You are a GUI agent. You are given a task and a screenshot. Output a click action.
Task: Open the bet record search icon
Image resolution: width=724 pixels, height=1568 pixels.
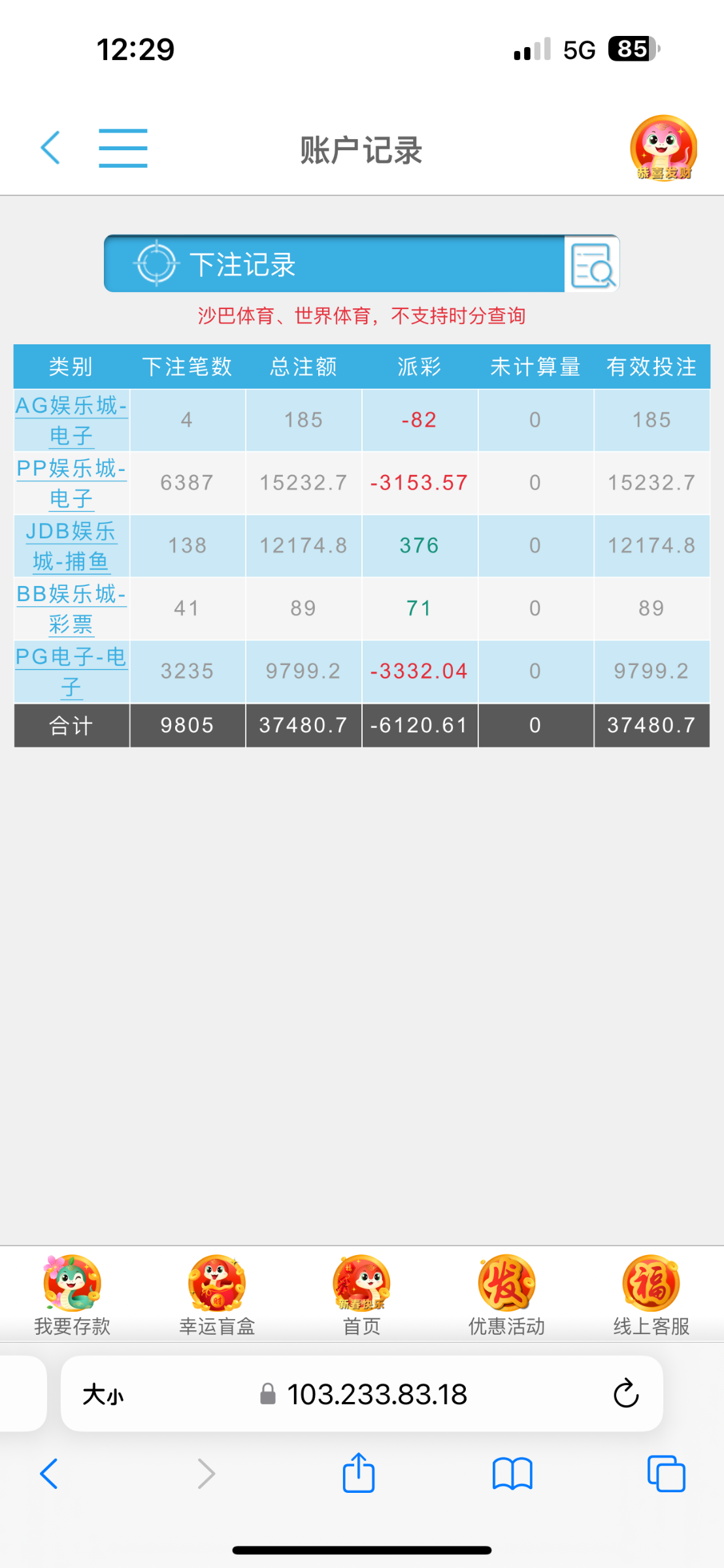click(x=592, y=264)
